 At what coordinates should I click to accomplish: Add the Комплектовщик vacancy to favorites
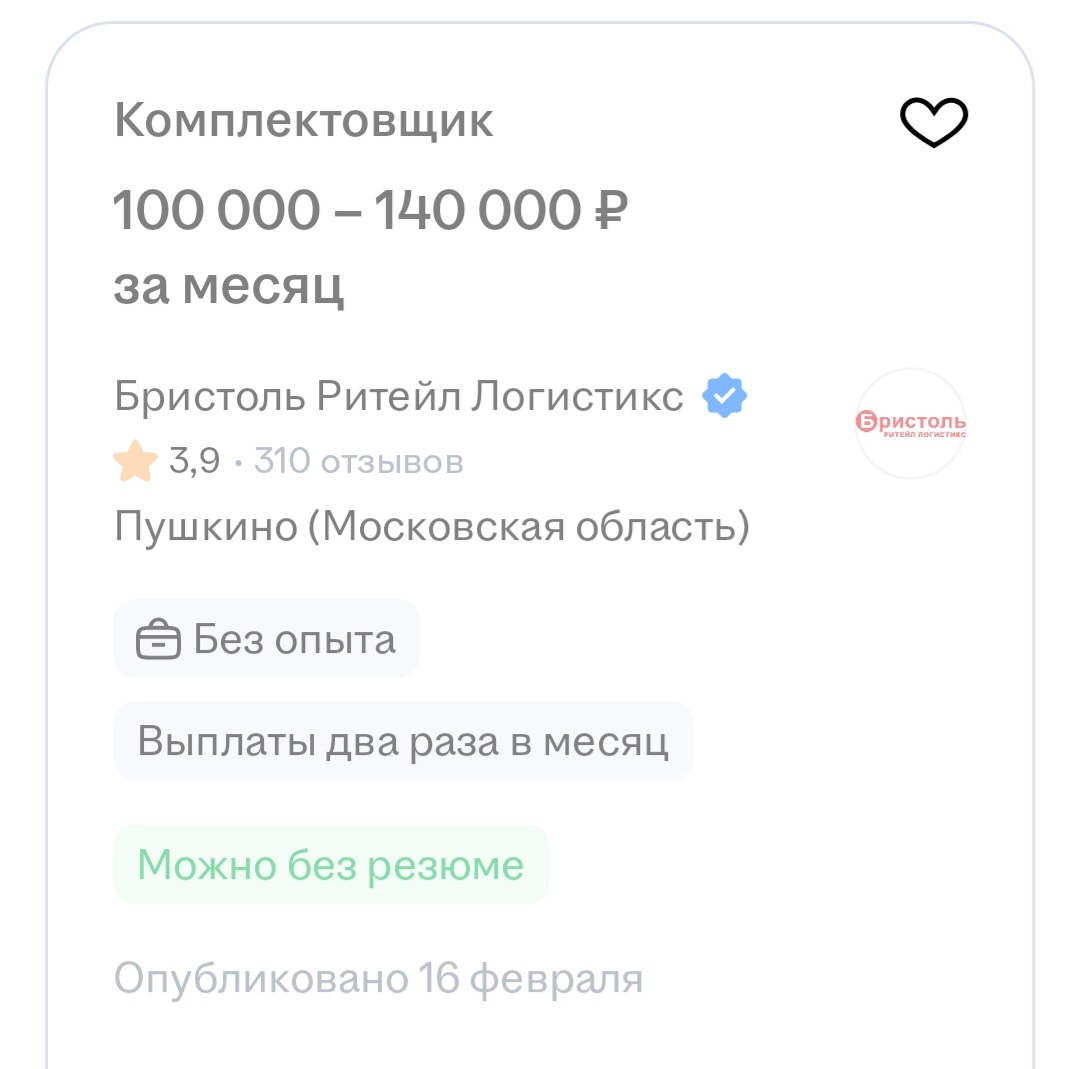coord(934,123)
